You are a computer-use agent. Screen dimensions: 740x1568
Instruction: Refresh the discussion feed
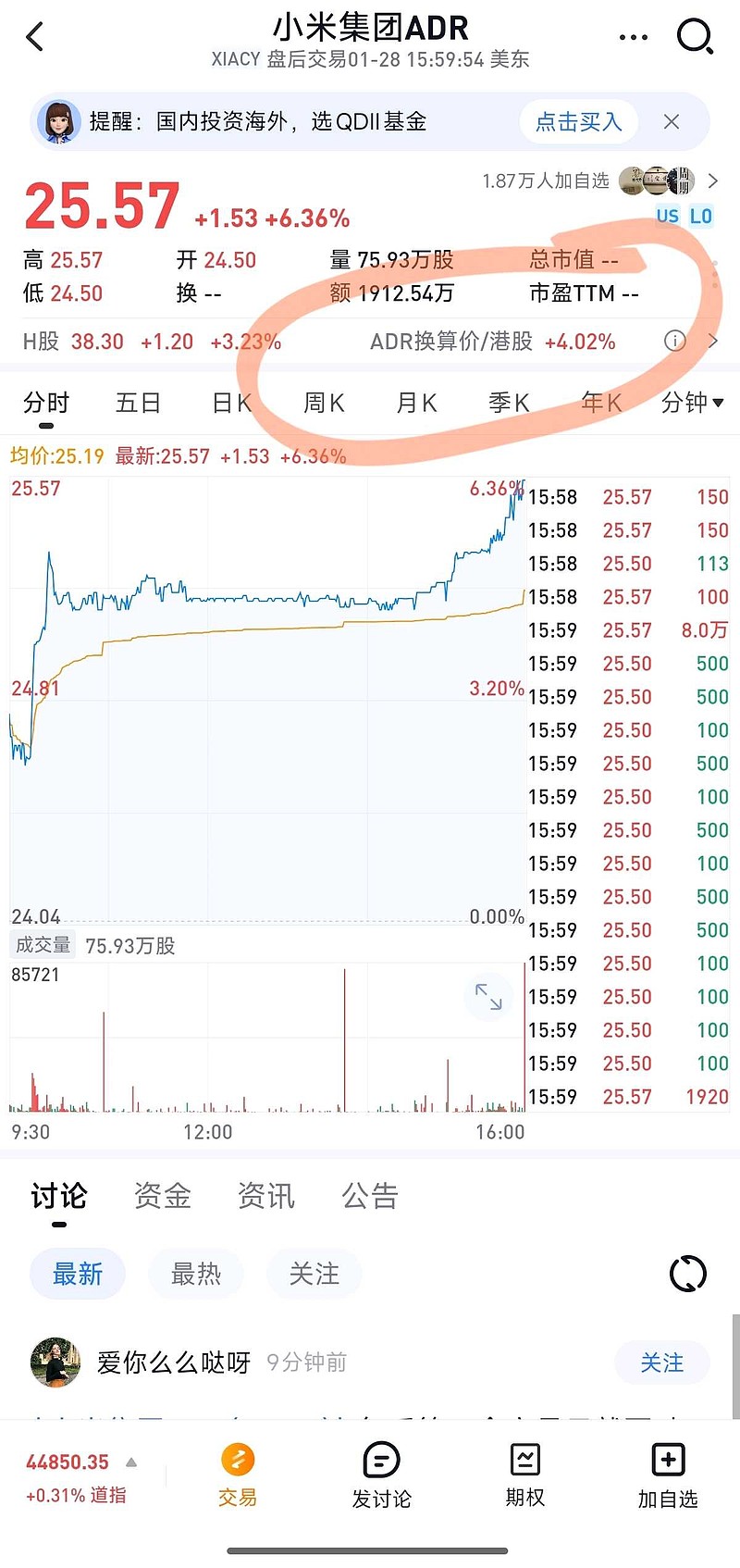point(687,1273)
